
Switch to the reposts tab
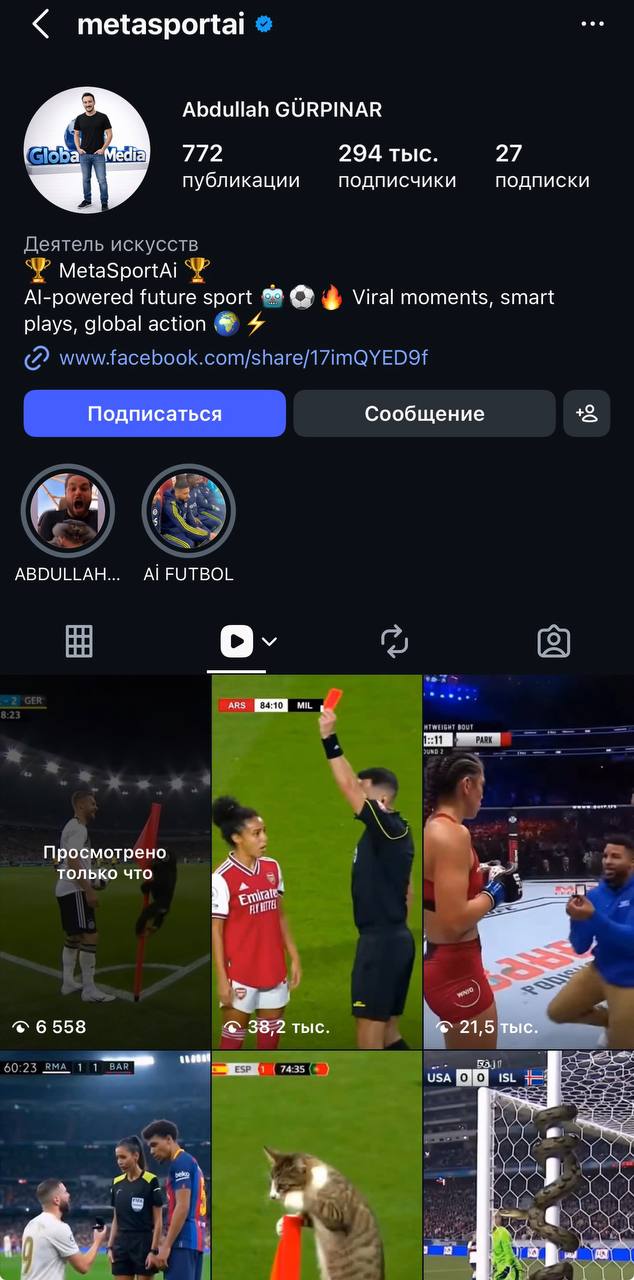click(x=395, y=641)
